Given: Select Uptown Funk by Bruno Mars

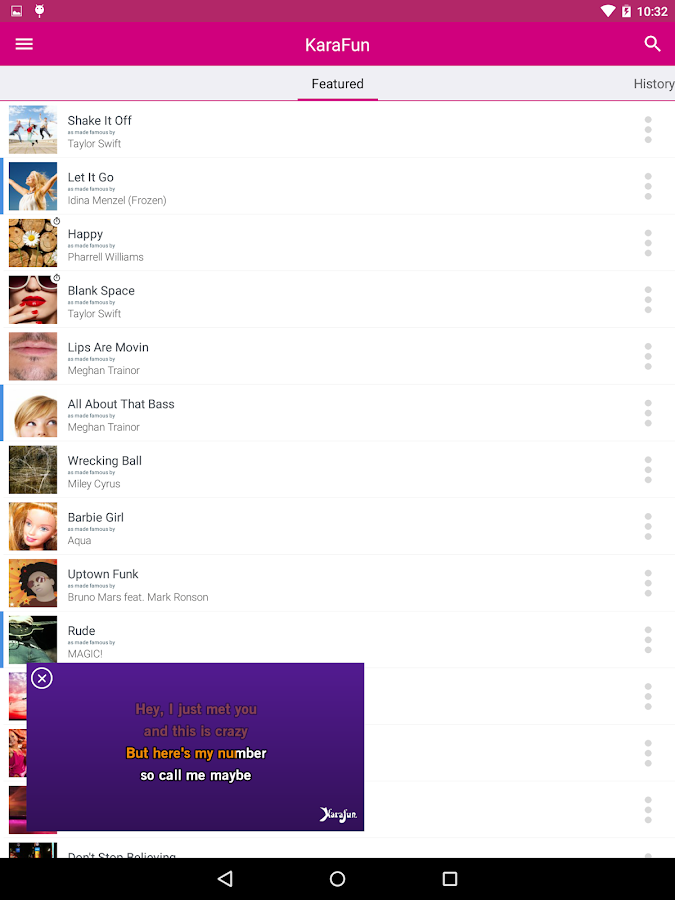Looking at the screenshot, I should coord(103,574).
